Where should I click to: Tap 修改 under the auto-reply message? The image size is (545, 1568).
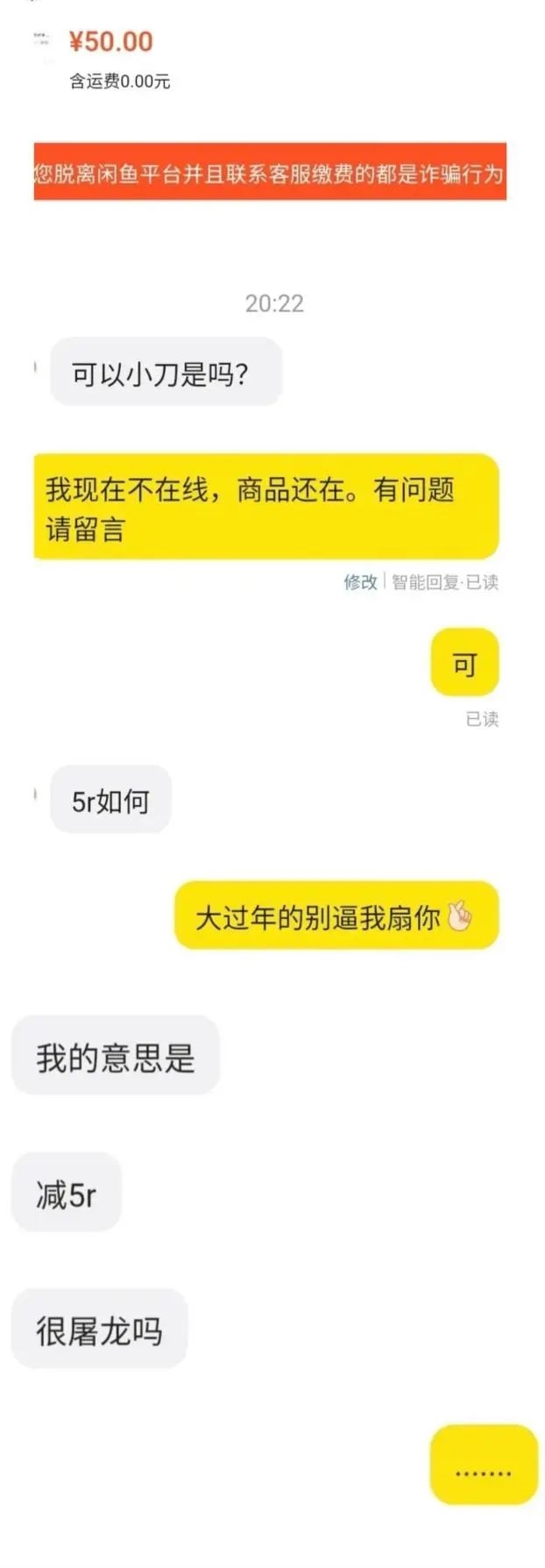click(x=359, y=582)
